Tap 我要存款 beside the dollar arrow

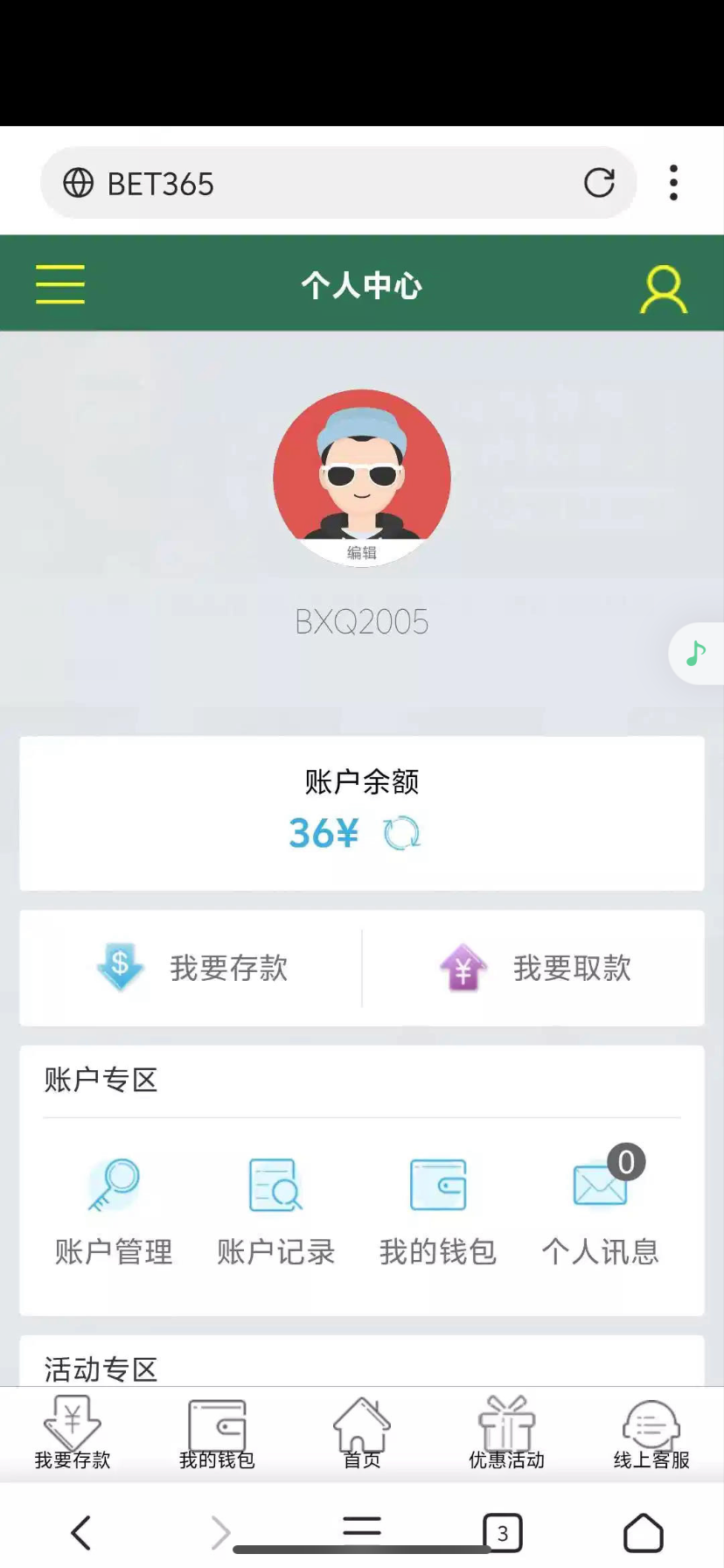click(x=191, y=968)
